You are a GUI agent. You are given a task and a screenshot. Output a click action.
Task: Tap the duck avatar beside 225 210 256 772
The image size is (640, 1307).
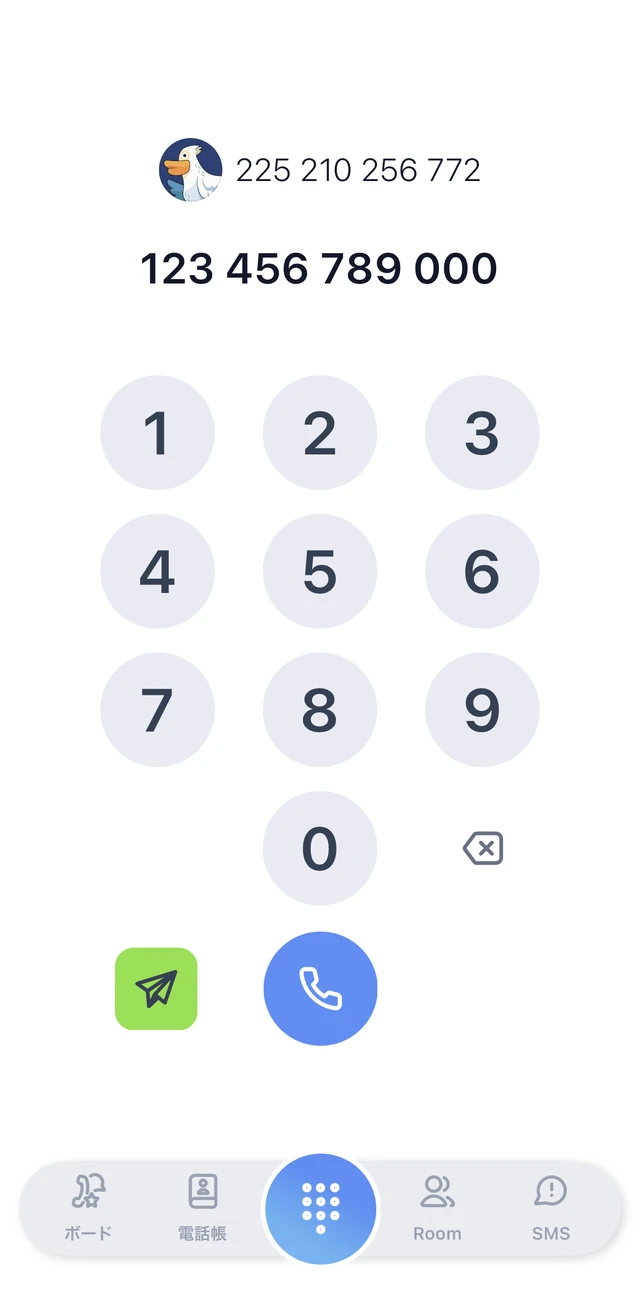[x=191, y=170]
